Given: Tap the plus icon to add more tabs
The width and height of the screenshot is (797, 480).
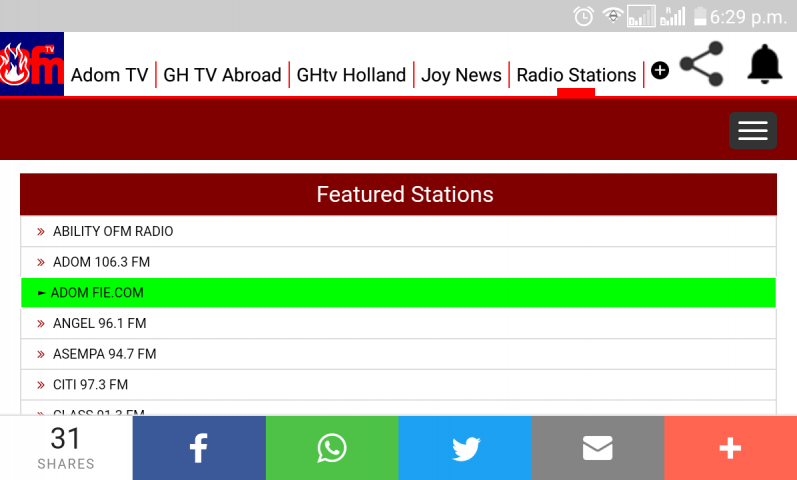Looking at the screenshot, I should coord(659,70).
